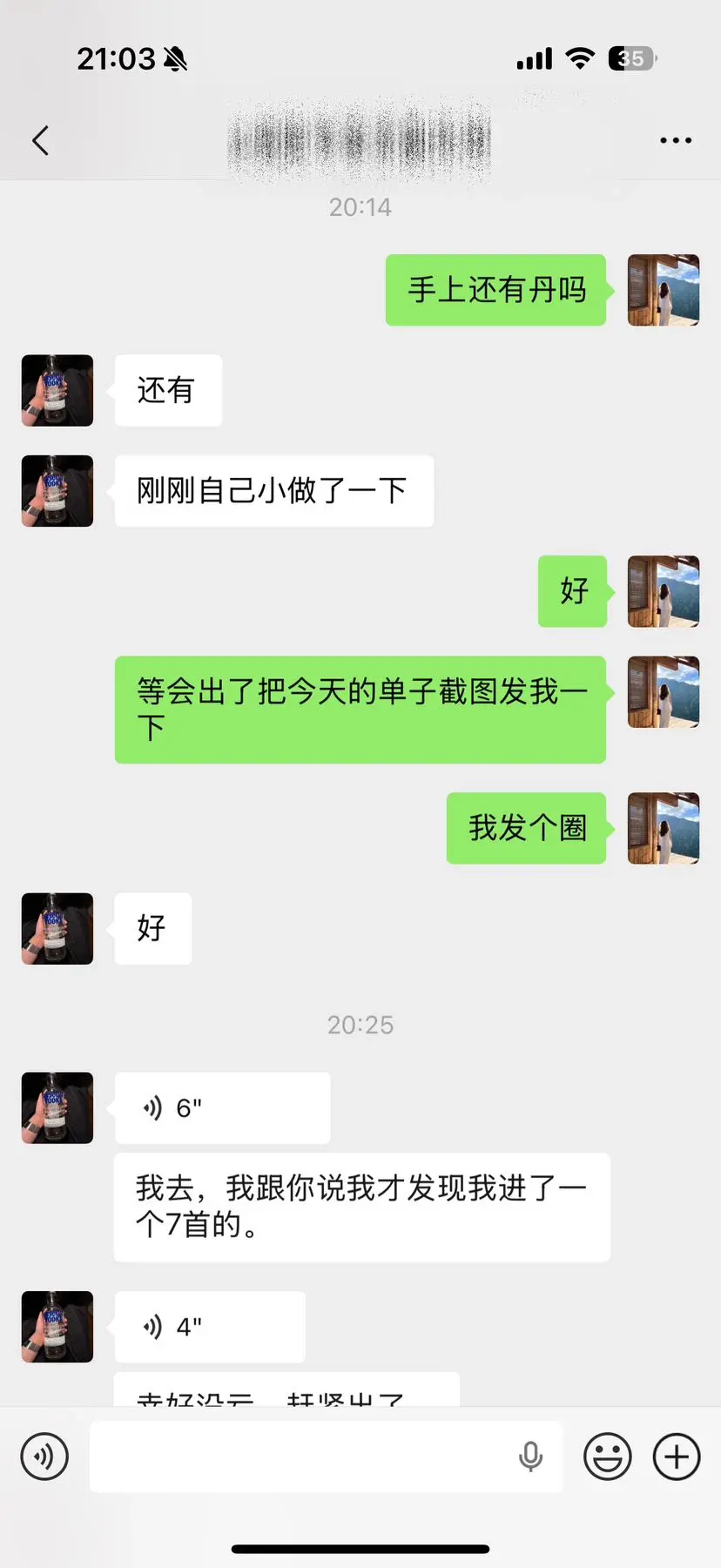Play the 4-second voice message

click(x=209, y=1327)
